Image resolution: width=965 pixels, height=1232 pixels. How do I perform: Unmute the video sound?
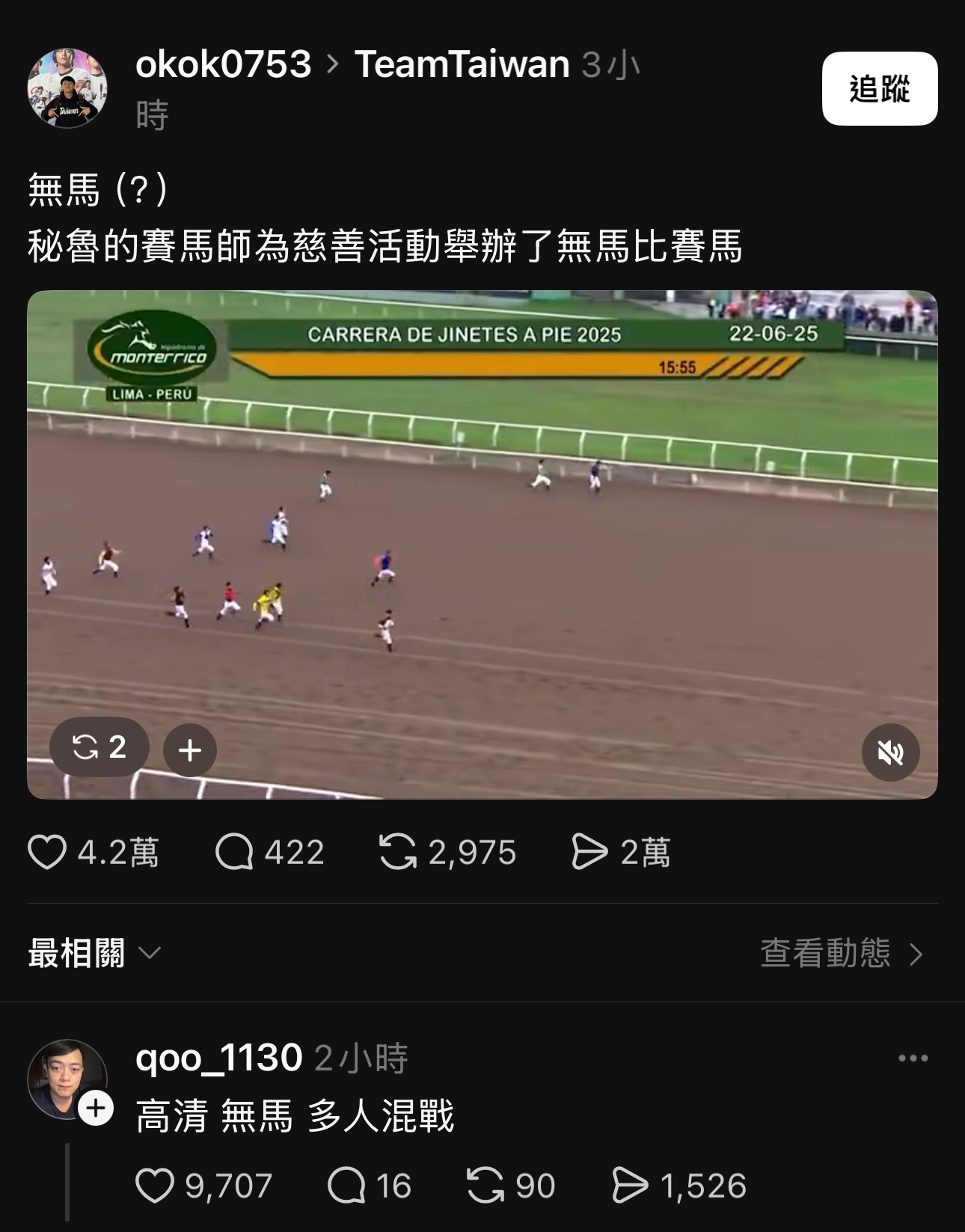click(x=890, y=753)
